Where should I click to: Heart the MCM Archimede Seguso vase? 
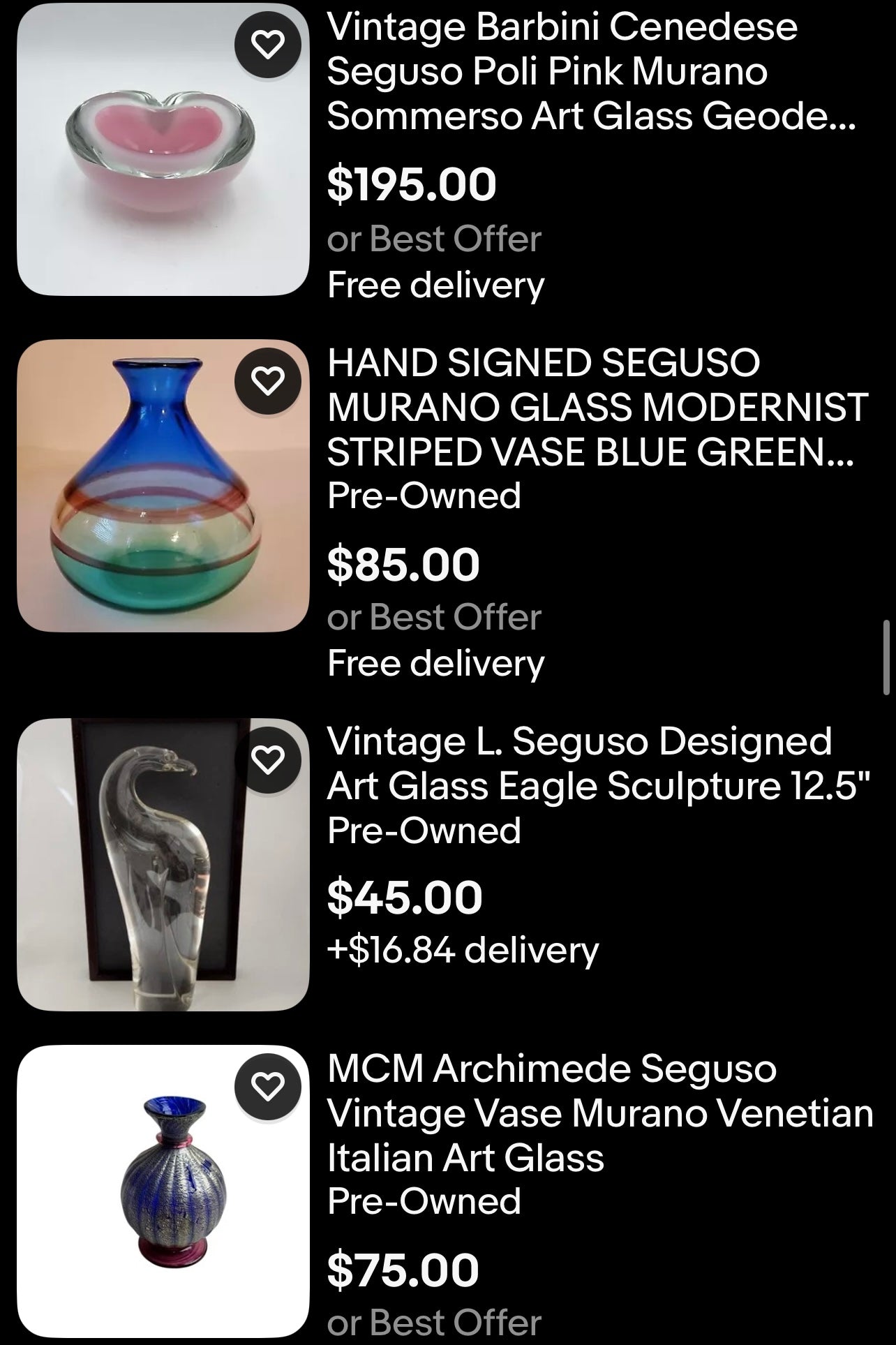268,1086
